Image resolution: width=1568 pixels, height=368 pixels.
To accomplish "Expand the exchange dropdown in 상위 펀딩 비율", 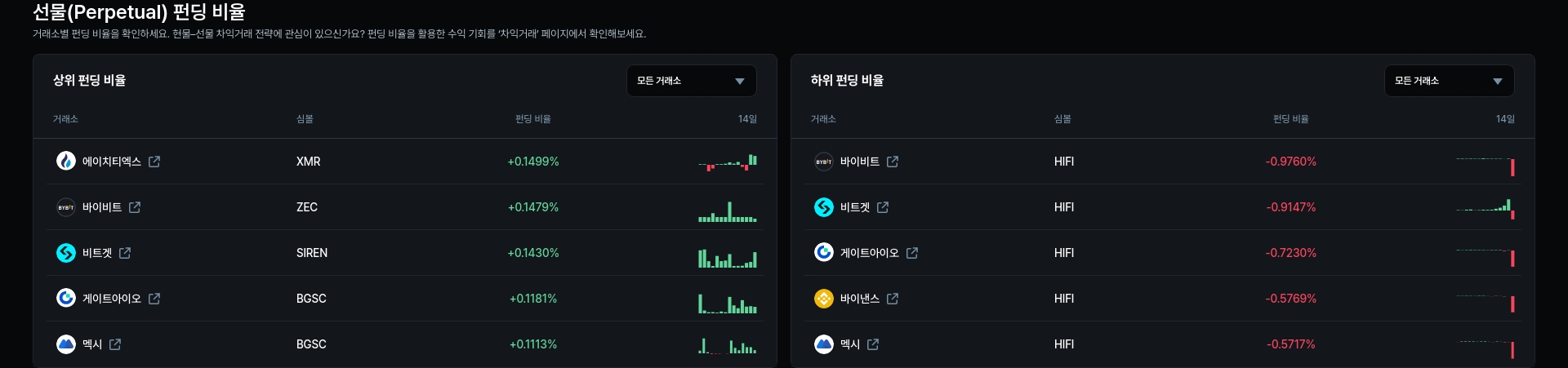I will tap(691, 81).
